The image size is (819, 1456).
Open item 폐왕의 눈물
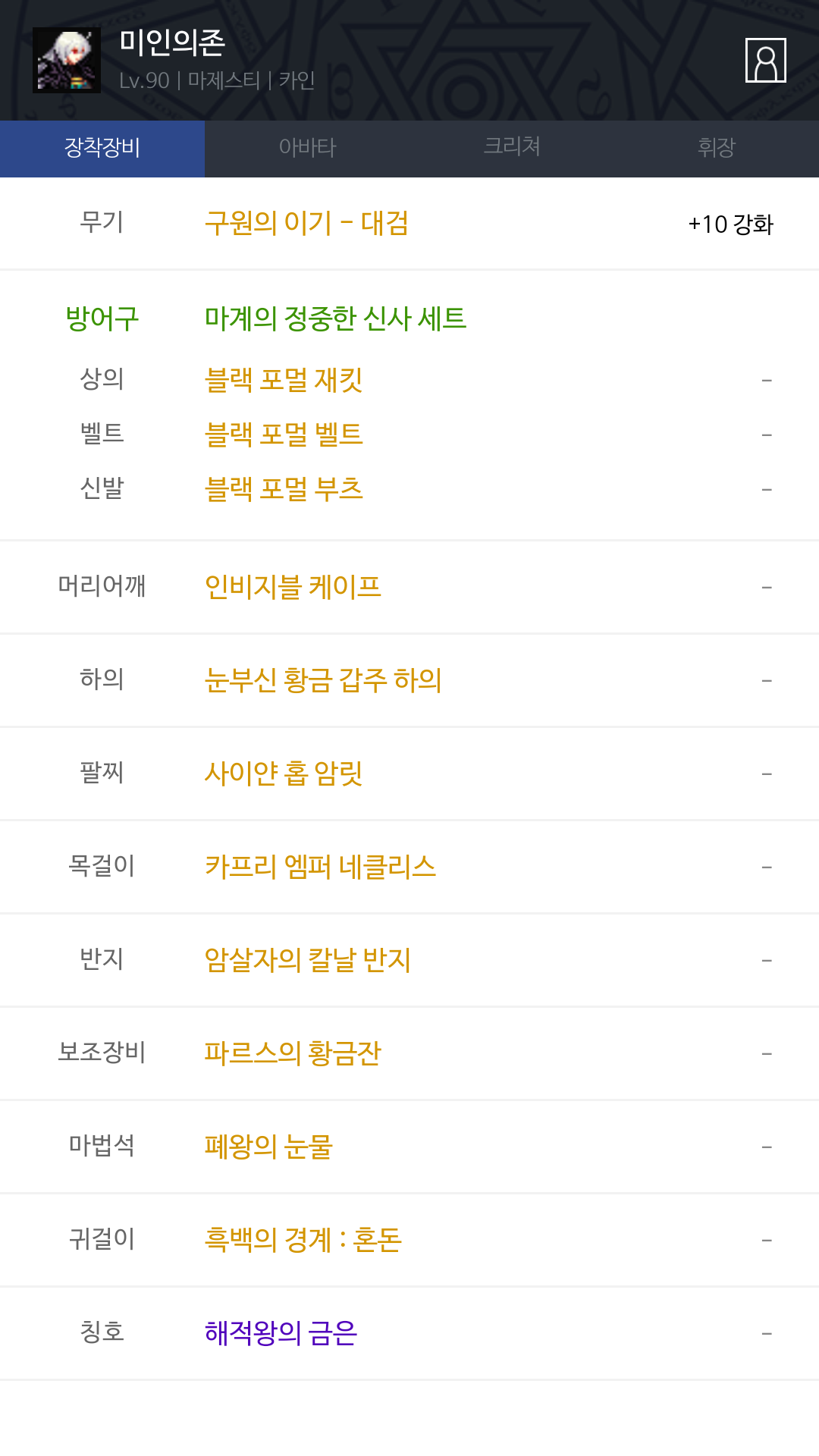(x=268, y=1147)
